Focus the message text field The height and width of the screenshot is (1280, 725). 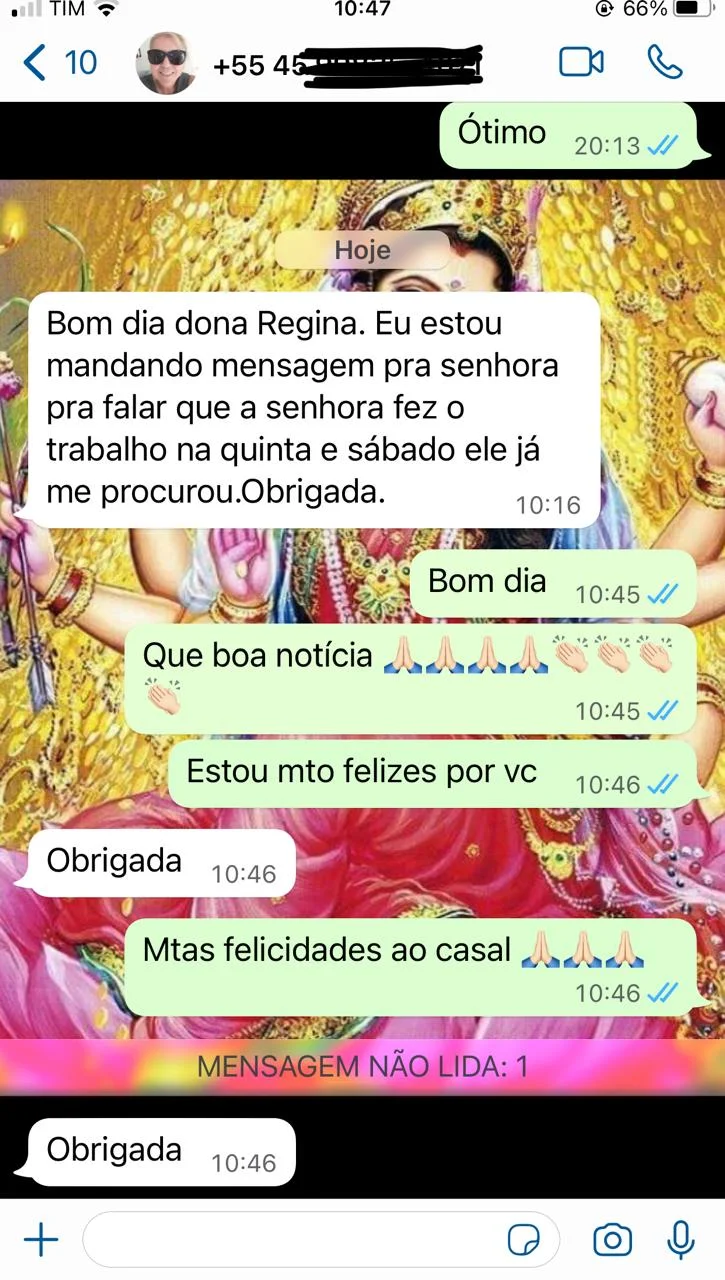[290, 1241]
